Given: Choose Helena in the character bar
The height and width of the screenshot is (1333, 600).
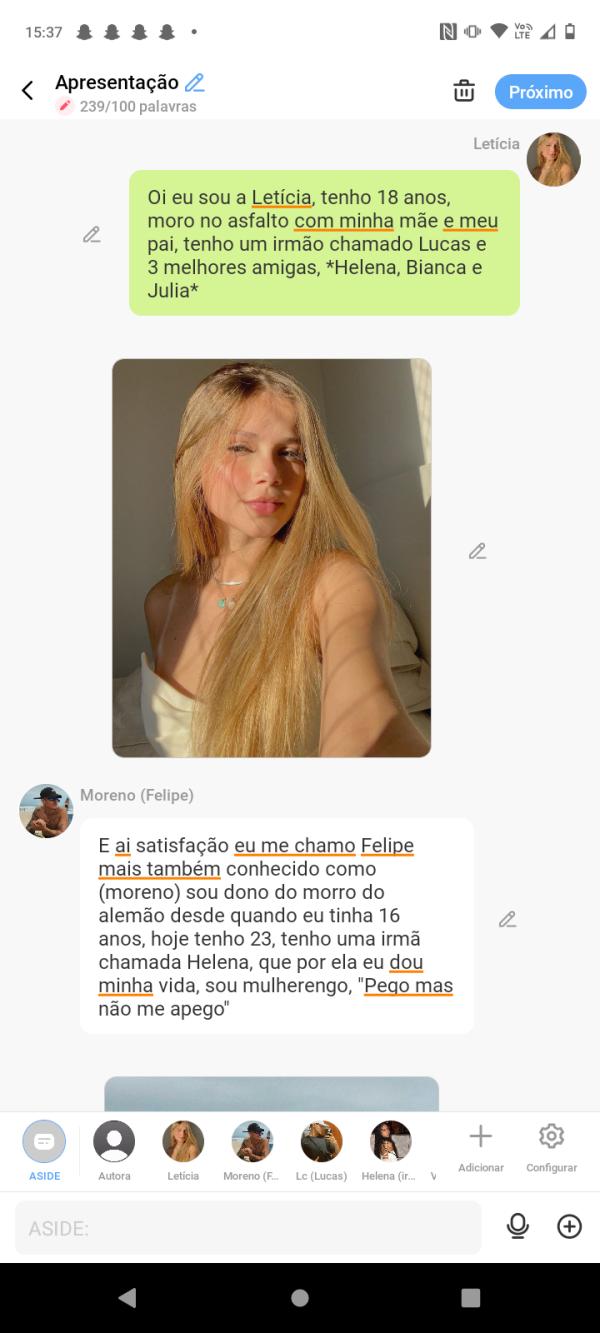Looking at the screenshot, I should (390, 1143).
